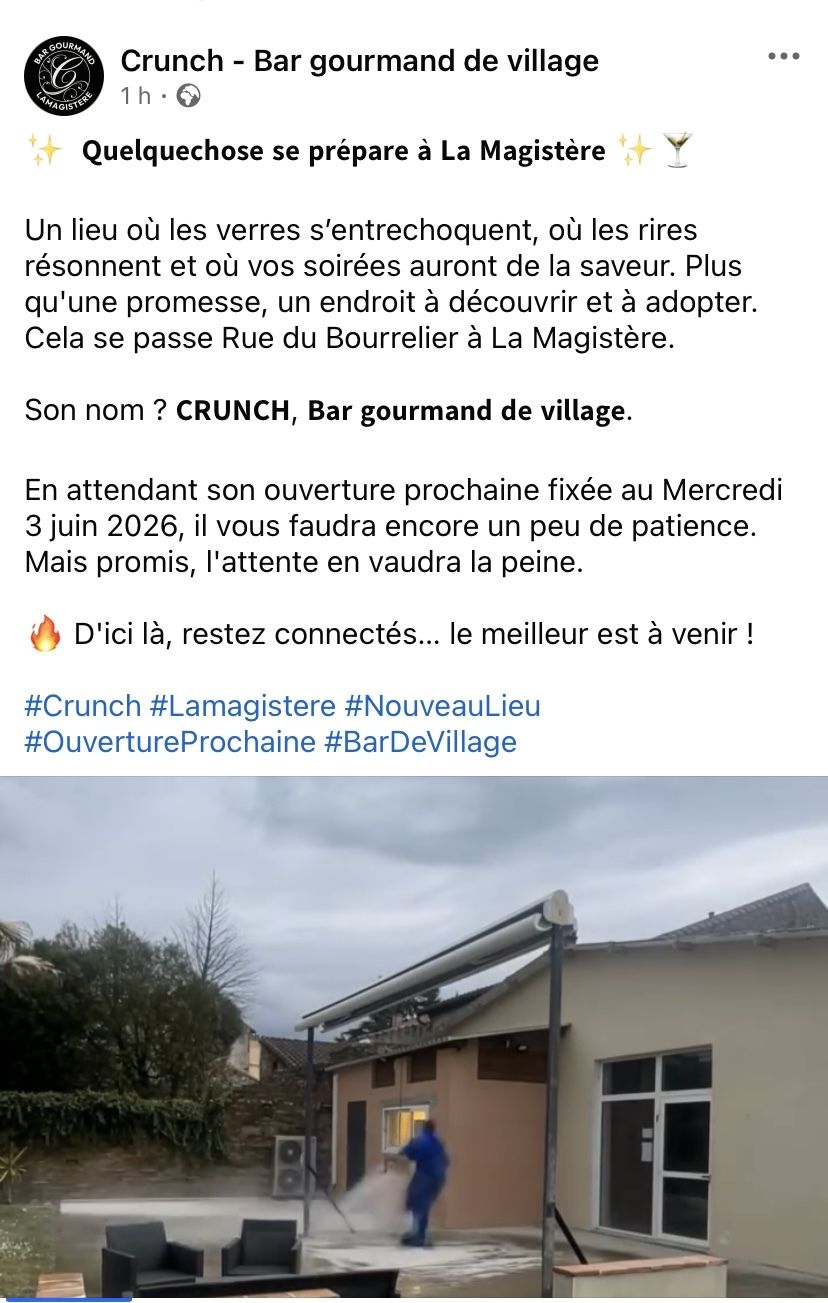Open the Crunch - Bar gourmand de village page

pos(359,61)
